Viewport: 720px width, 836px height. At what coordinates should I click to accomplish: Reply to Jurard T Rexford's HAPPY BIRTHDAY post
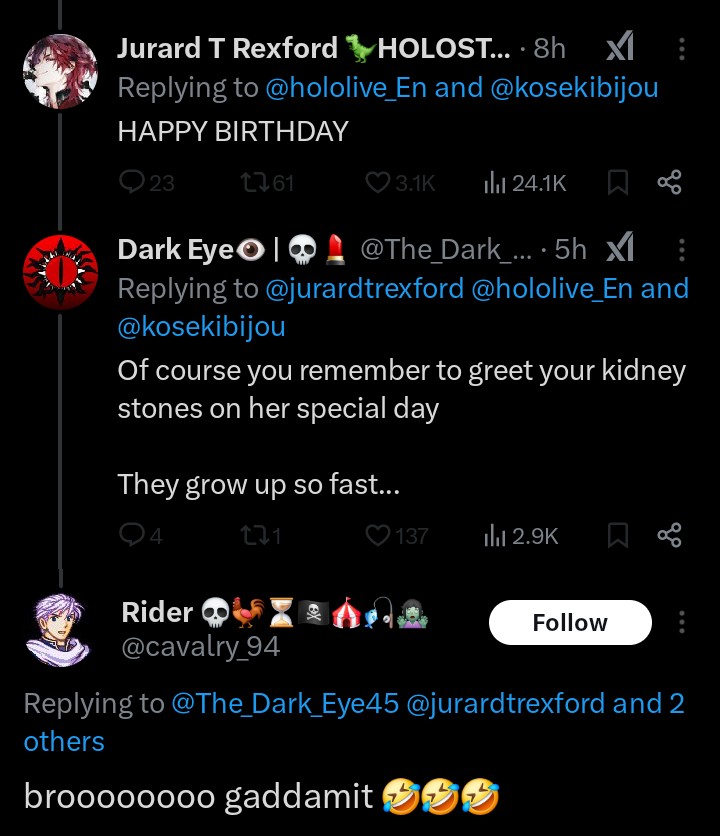coord(132,182)
